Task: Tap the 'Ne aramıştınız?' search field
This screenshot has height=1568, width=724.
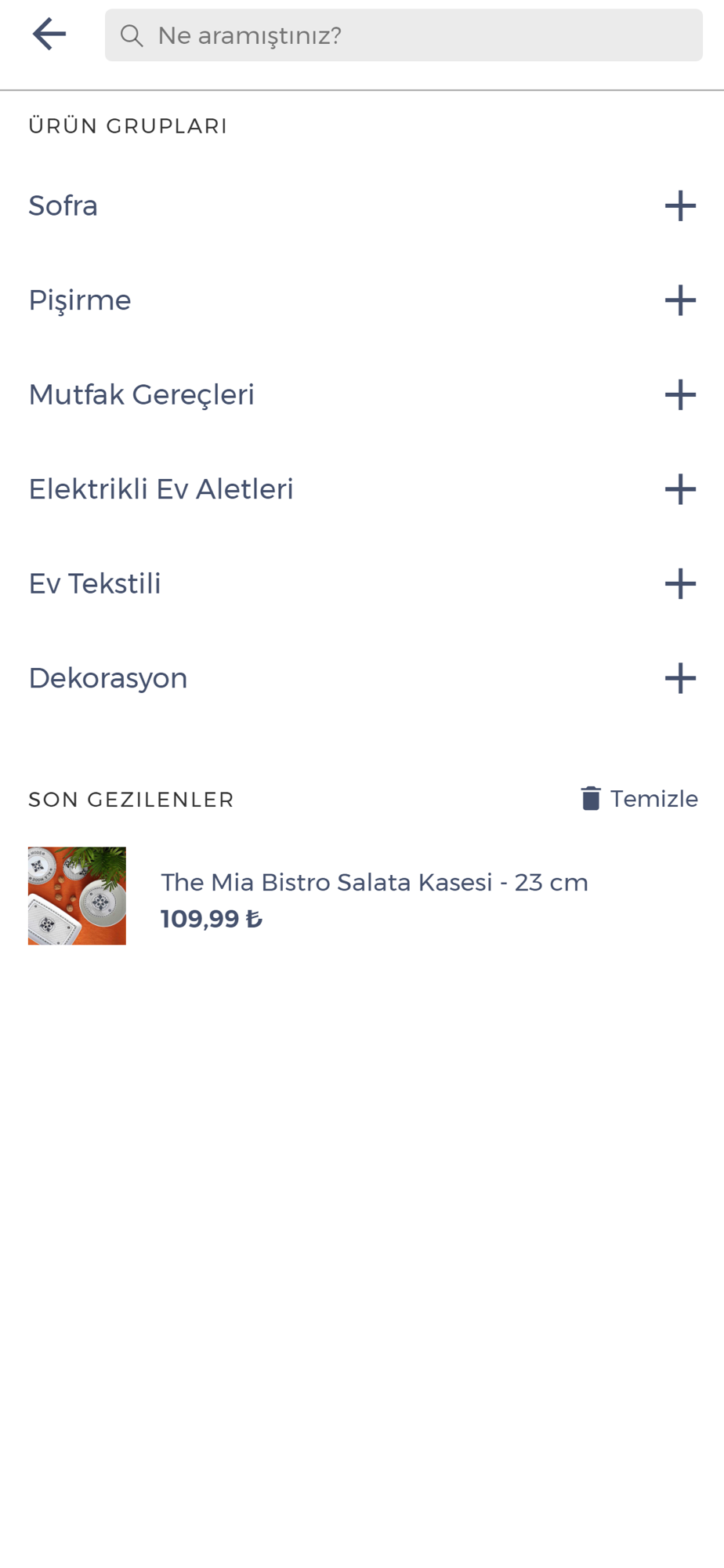Action: (x=404, y=35)
